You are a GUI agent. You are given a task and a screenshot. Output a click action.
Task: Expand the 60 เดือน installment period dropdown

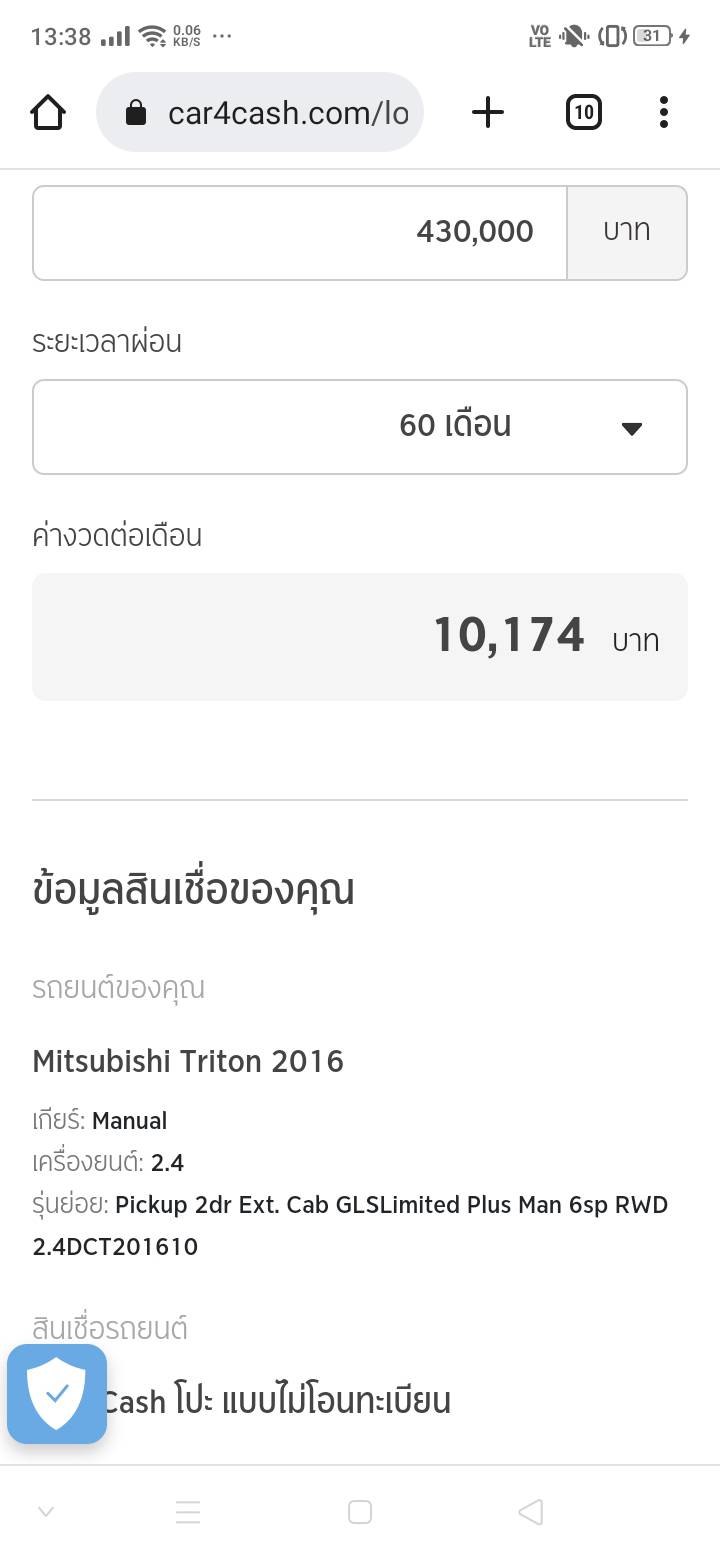point(360,426)
